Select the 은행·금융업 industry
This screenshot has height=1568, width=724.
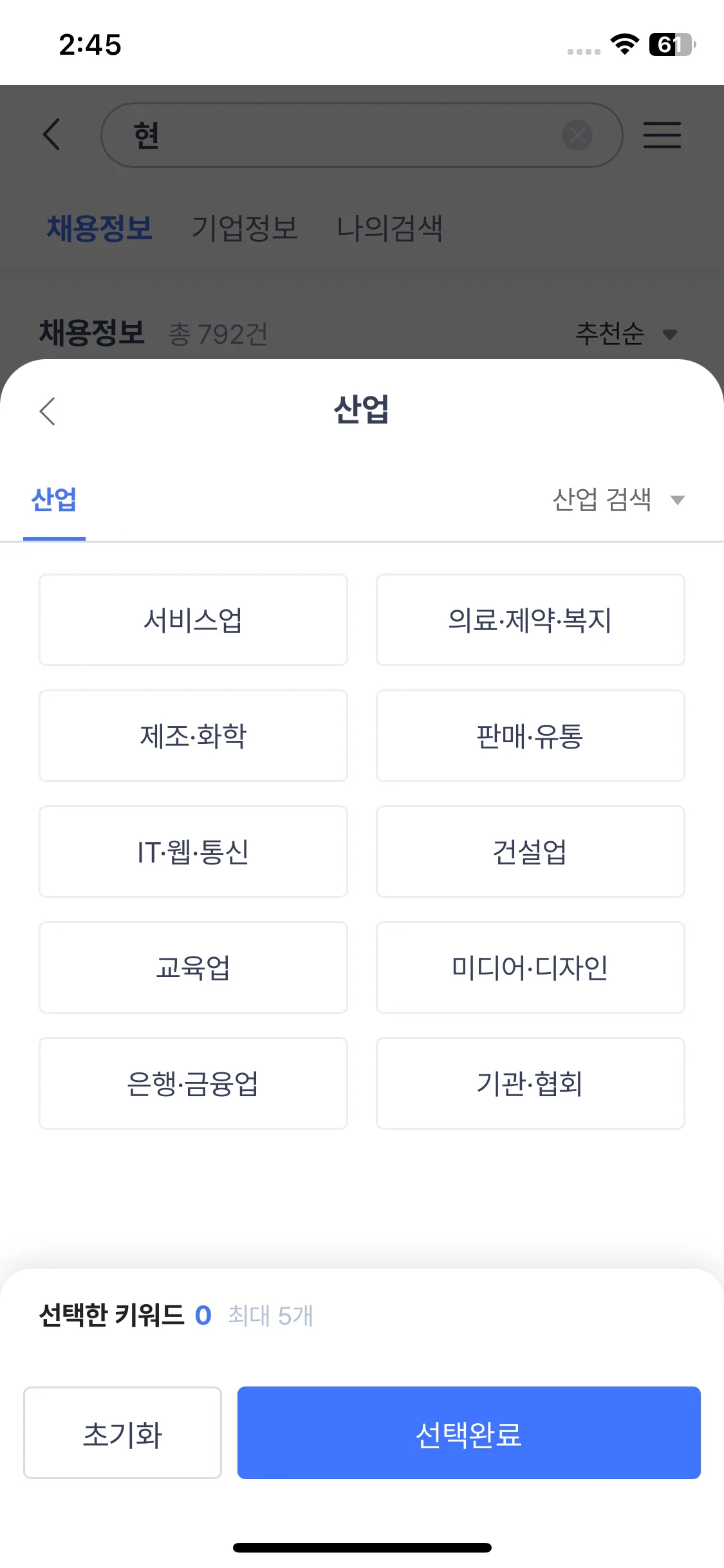tap(193, 1083)
